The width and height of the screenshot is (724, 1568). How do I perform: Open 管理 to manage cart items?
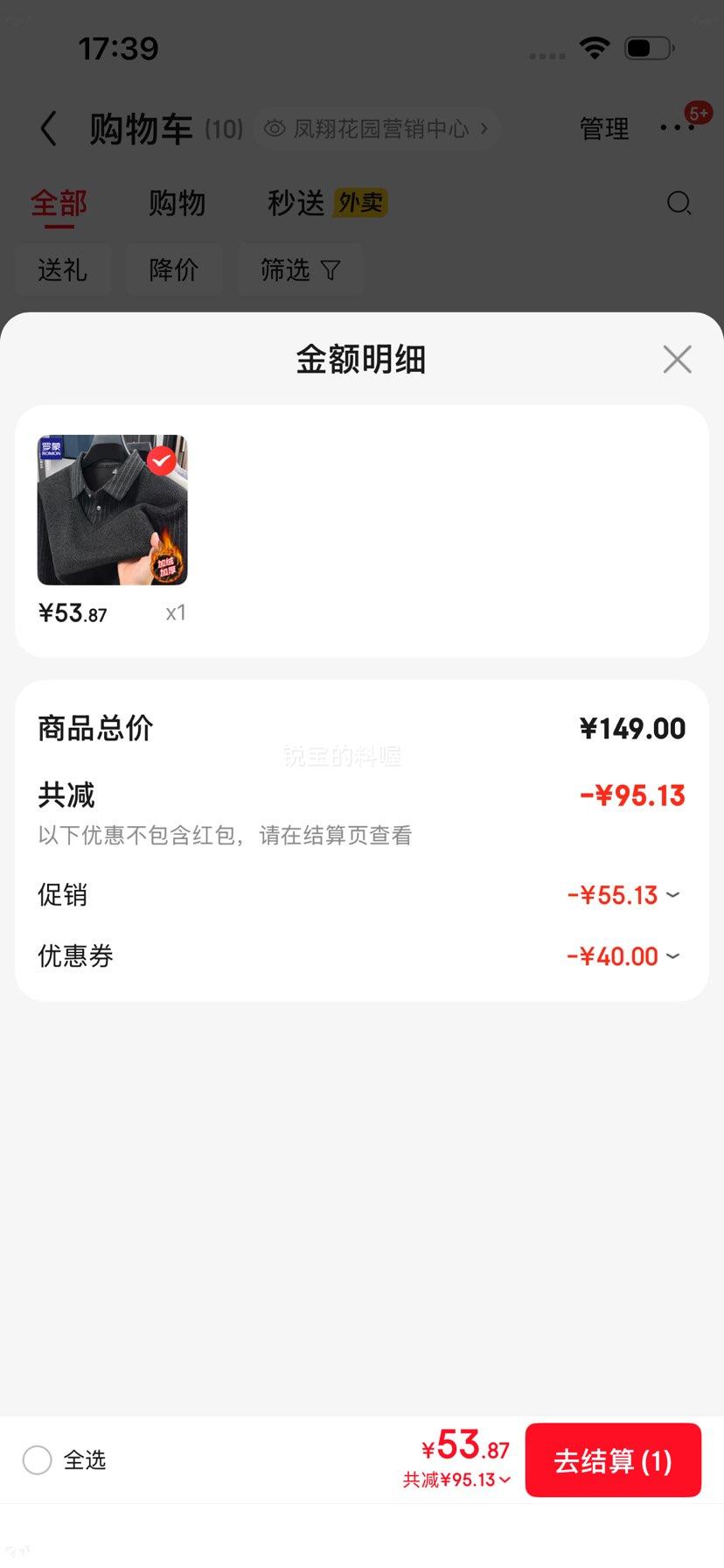click(x=603, y=128)
